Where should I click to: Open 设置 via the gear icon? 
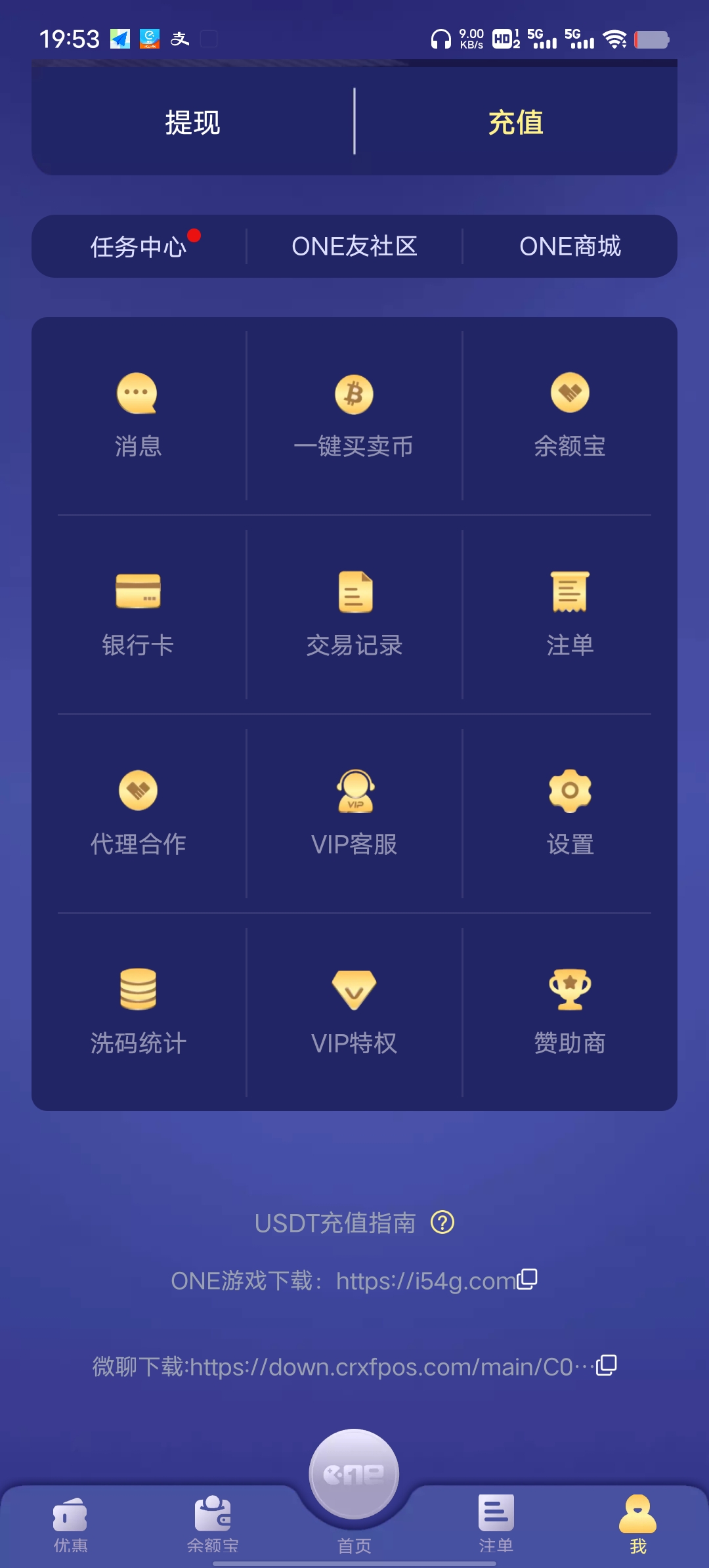[x=570, y=811]
